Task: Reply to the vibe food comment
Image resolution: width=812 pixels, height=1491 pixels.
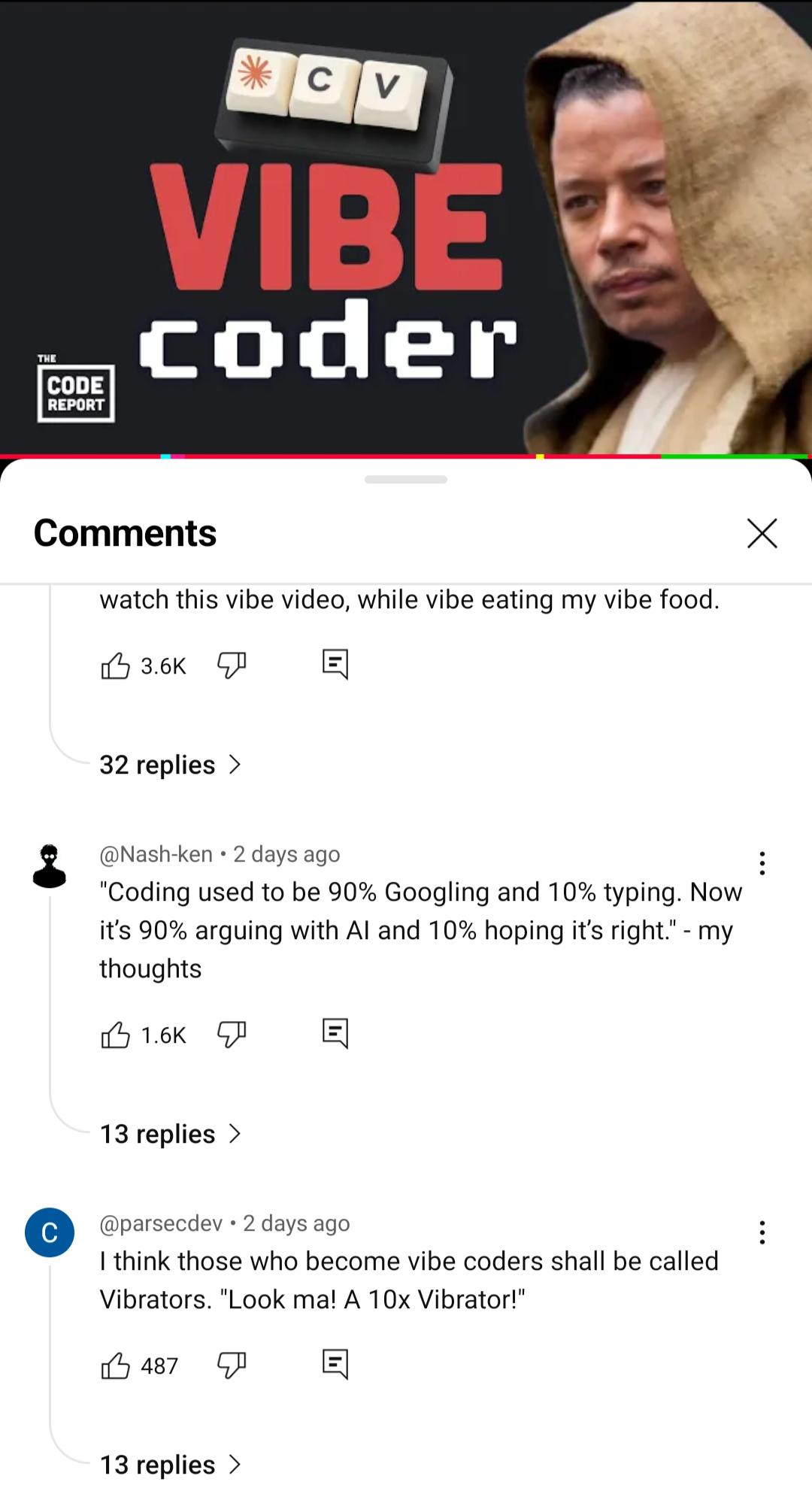Action: [335, 664]
